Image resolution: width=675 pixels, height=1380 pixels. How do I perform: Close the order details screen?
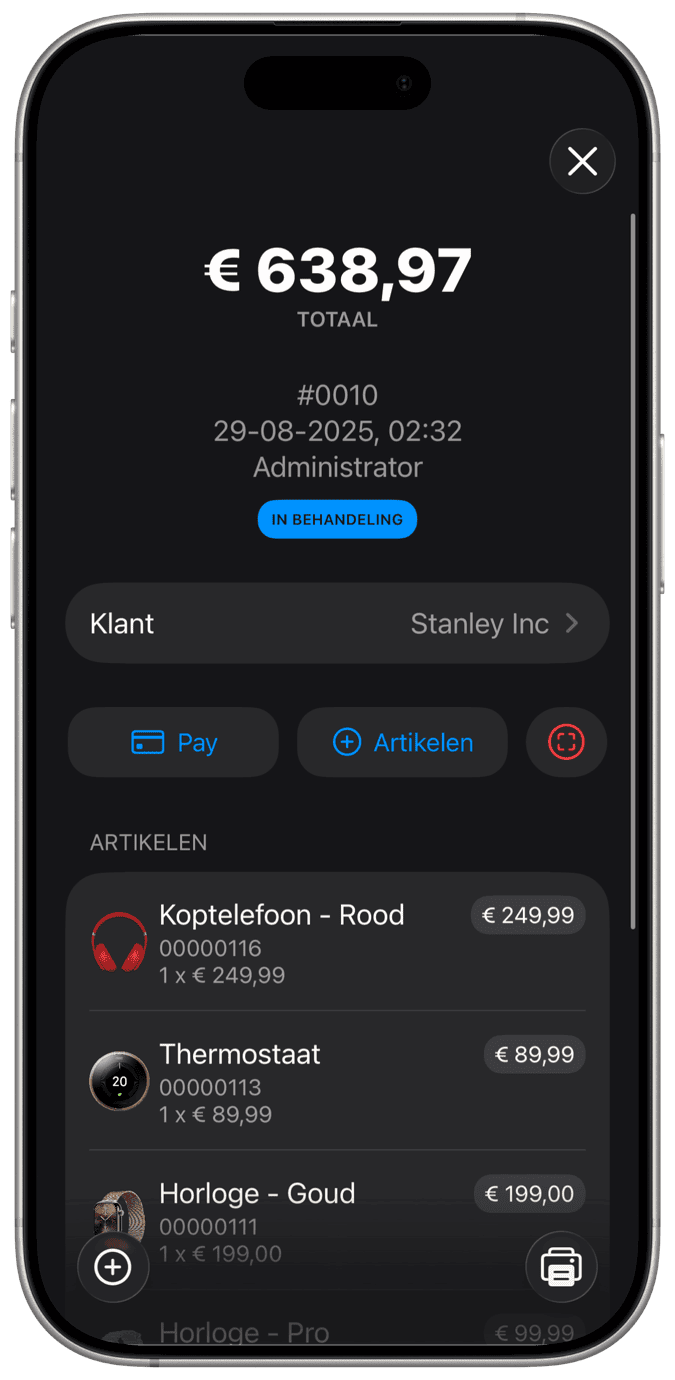(582, 161)
